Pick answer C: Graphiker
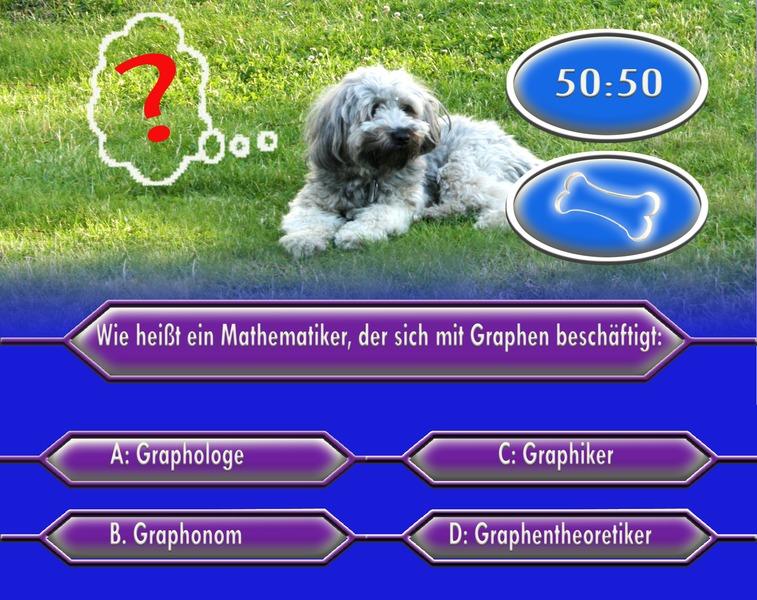Image resolution: width=757 pixels, height=600 pixels. pos(559,457)
